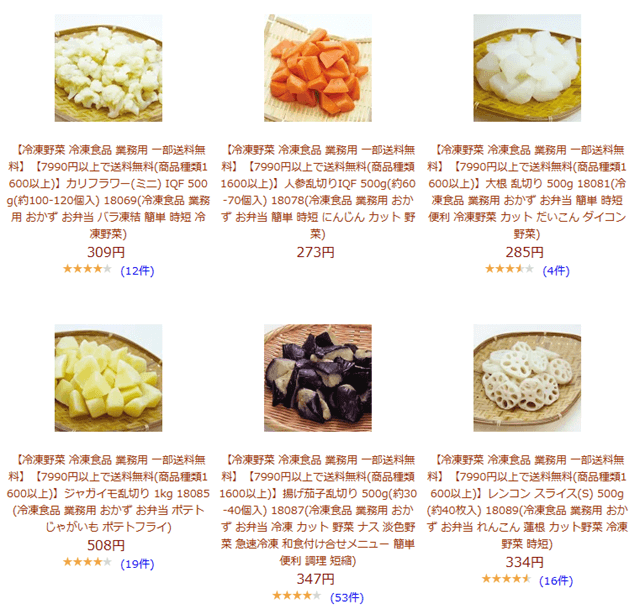The width and height of the screenshot is (640, 609).
Task: Open the cauliflower product image
Action: coord(108,68)
